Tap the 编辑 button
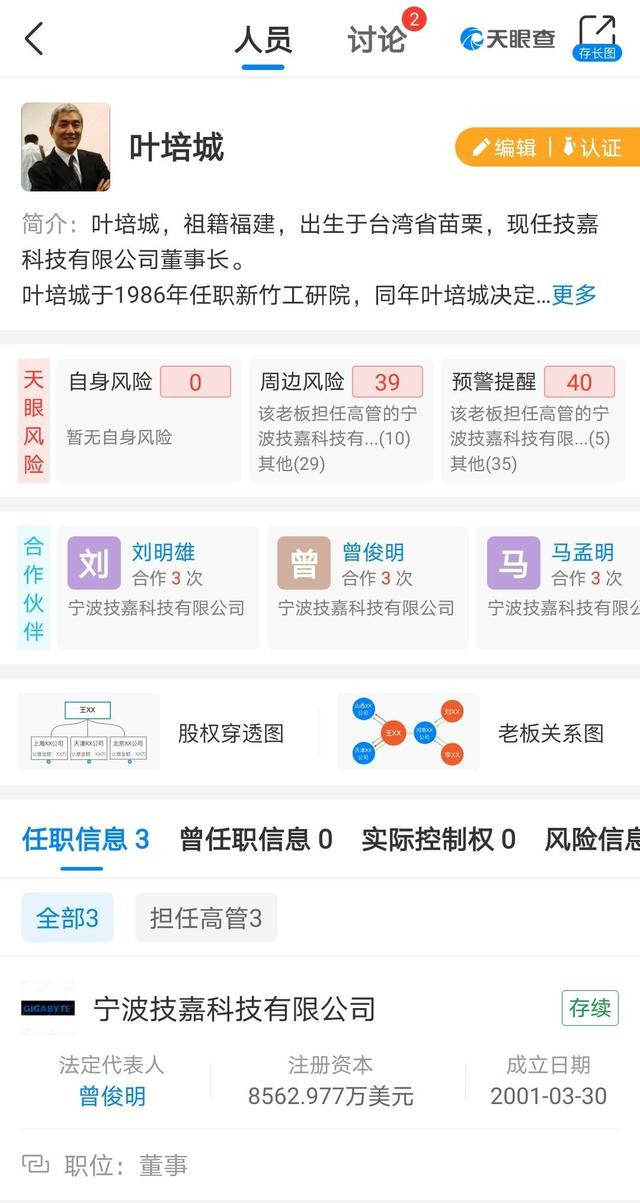Screen dimensions: 640x1203 [x=505, y=147]
